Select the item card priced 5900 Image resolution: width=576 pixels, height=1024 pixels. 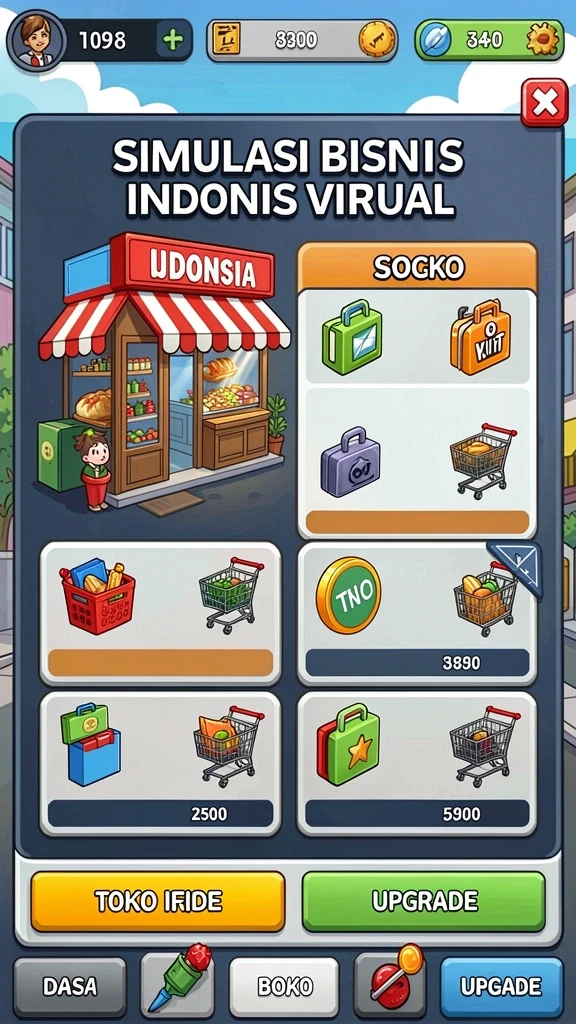coord(417,763)
